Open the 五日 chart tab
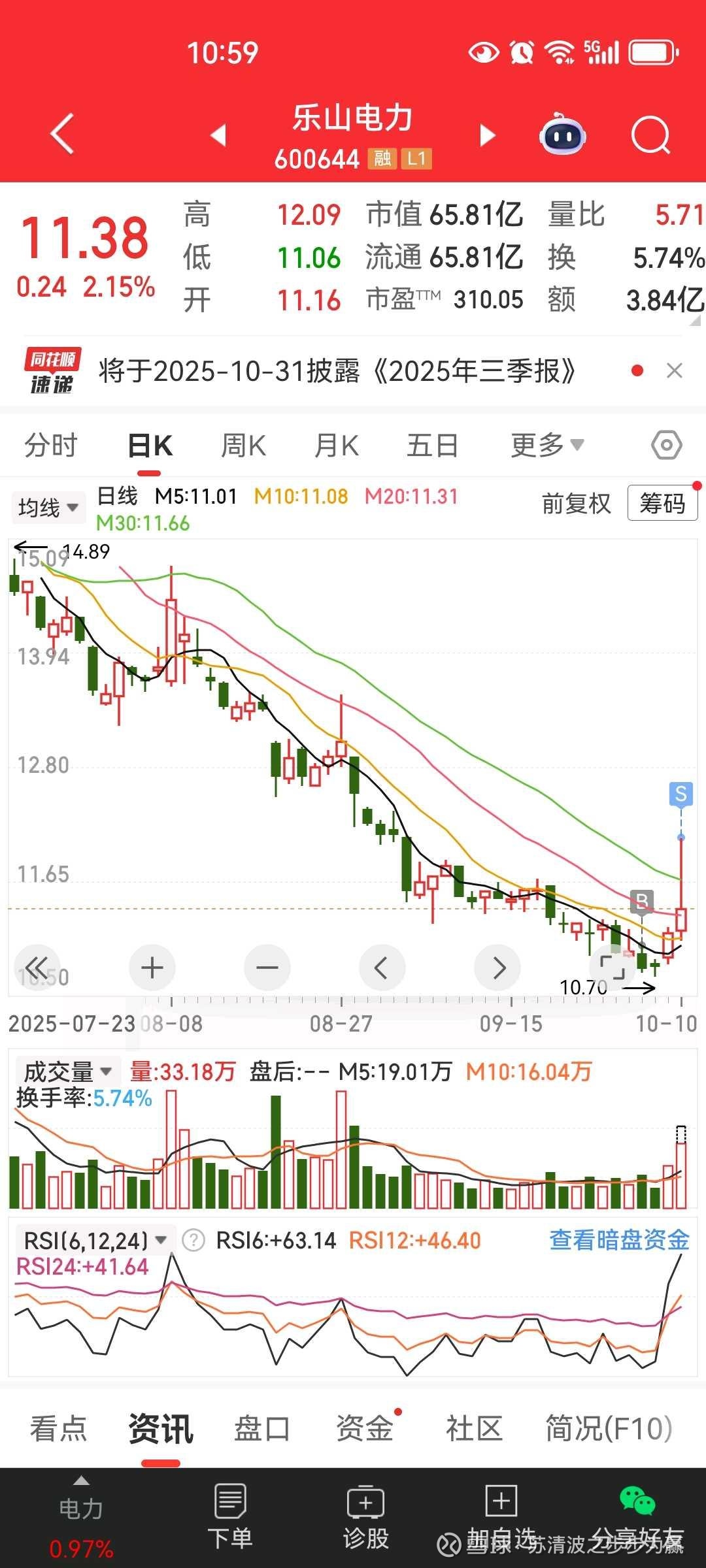The image size is (706, 1568). [x=432, y=446]
